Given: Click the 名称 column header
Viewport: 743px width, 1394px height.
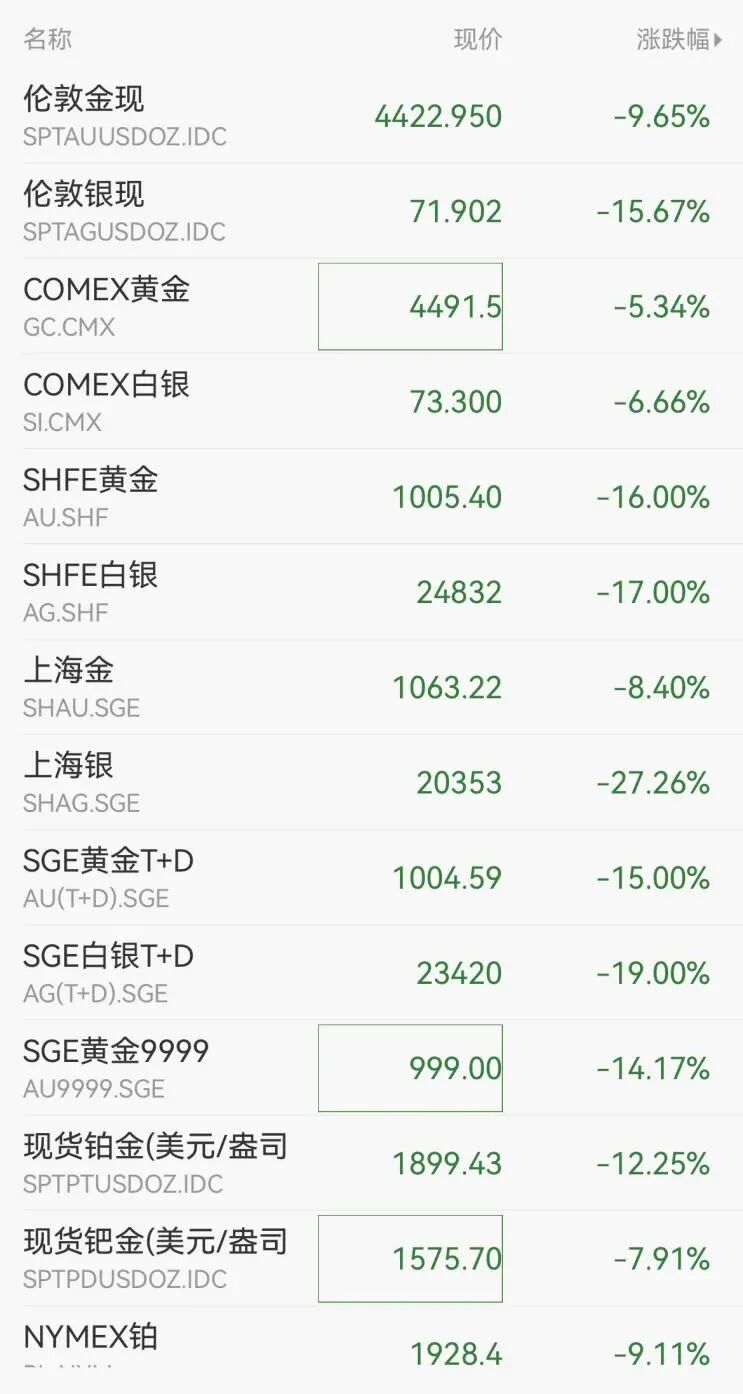Looking at the screenshot, I should [x=47, y=40].
